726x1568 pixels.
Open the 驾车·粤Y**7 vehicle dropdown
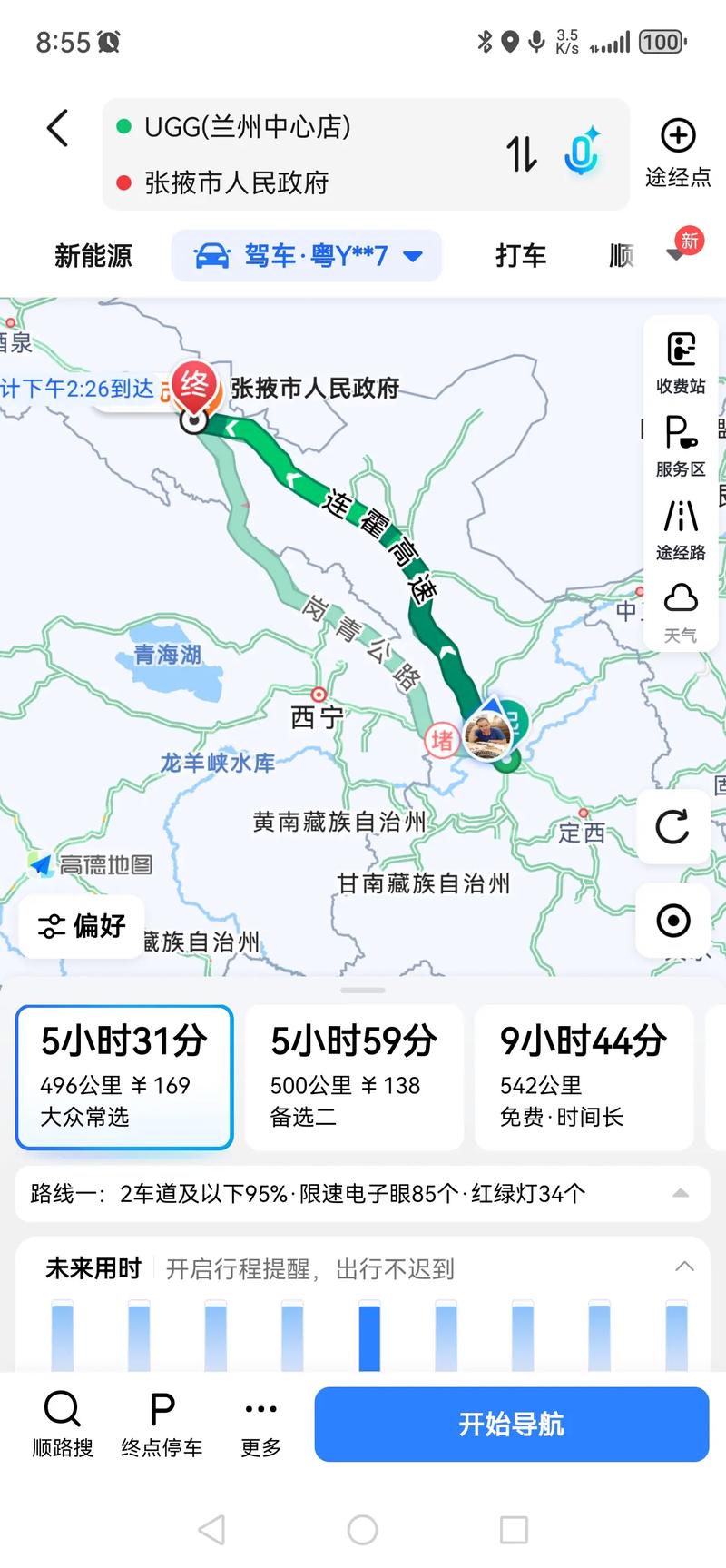coord(307,255)
